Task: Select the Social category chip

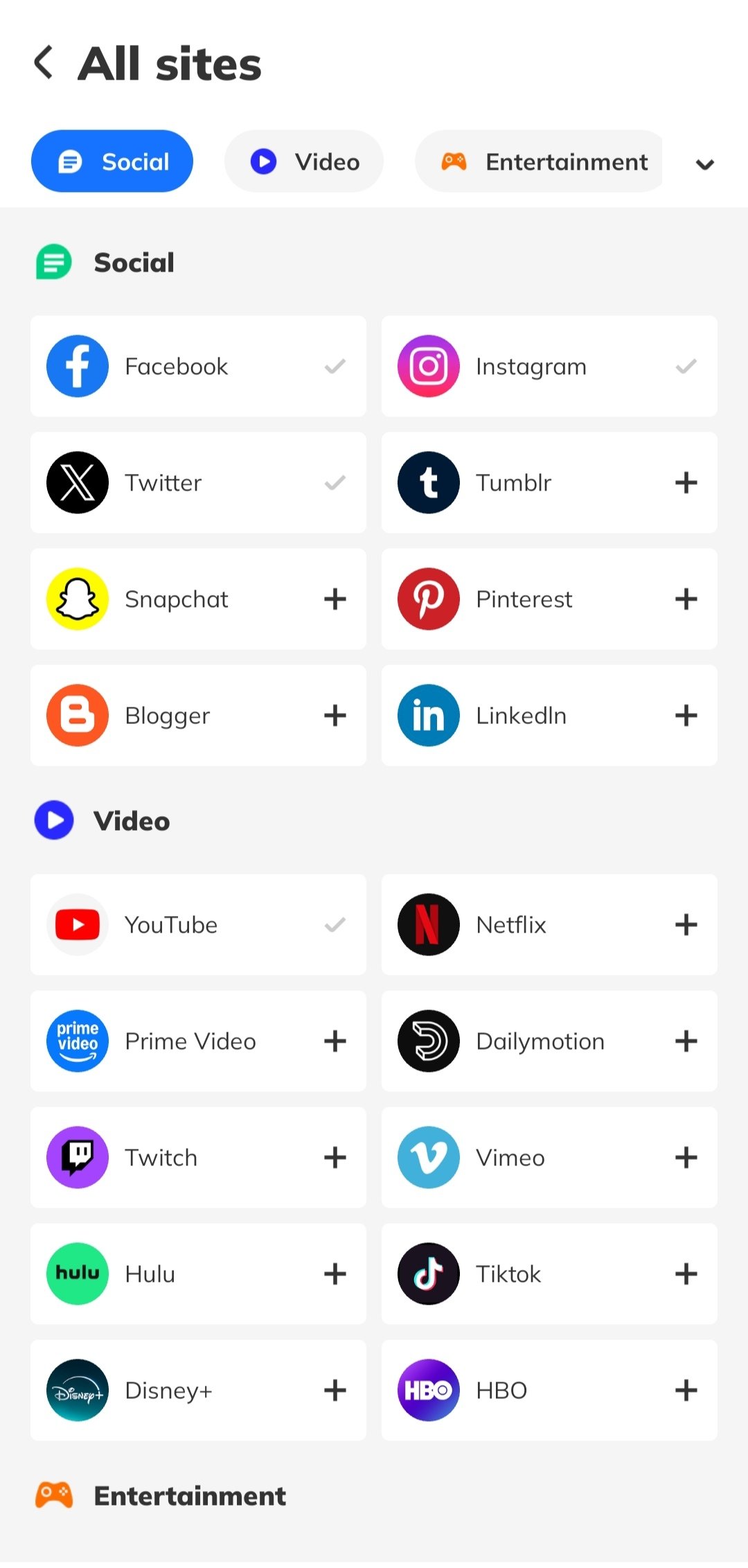Action: pyautogui.click(x=112, y=161)
